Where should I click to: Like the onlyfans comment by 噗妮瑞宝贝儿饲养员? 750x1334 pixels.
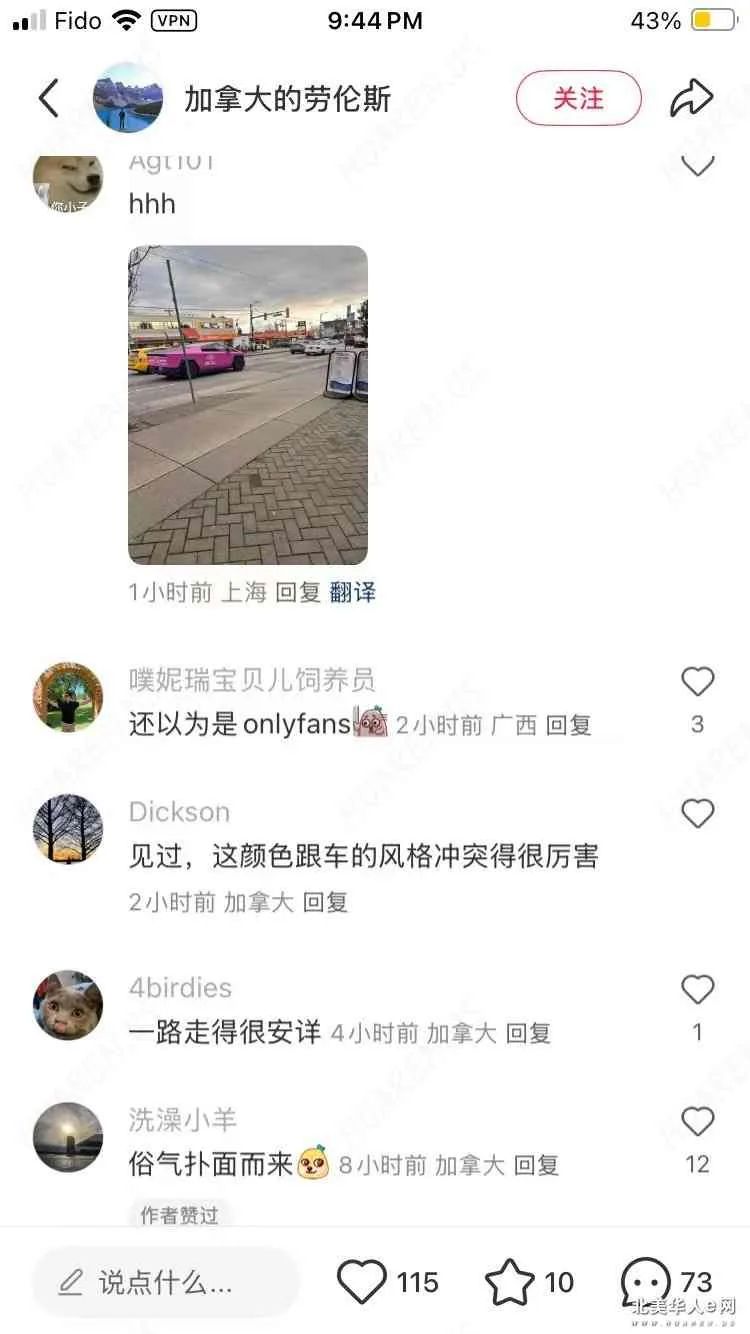pos(697,682)
